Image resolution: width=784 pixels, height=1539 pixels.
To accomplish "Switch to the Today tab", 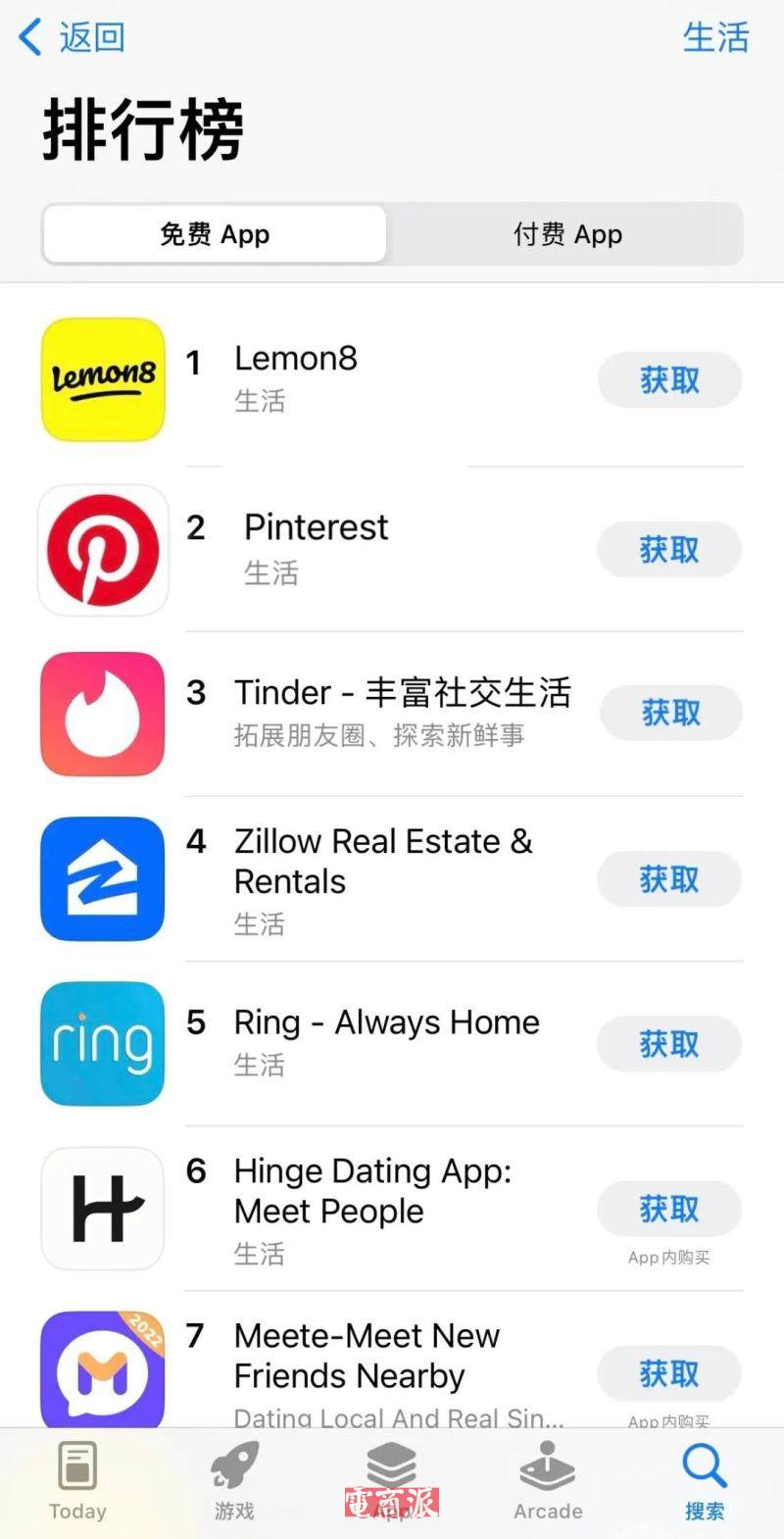I will [77, 1480].
